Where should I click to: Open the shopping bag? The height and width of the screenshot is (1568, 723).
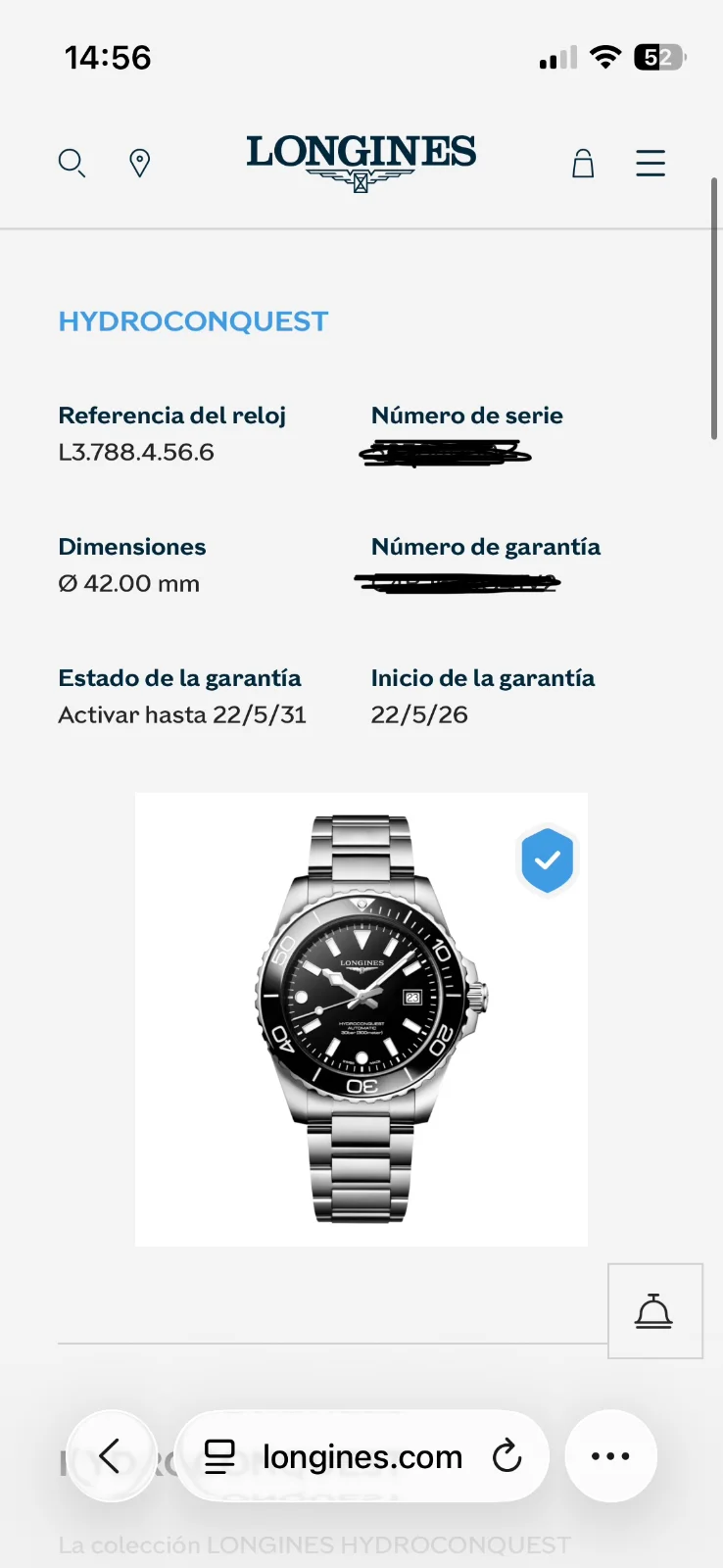[583, 163]
